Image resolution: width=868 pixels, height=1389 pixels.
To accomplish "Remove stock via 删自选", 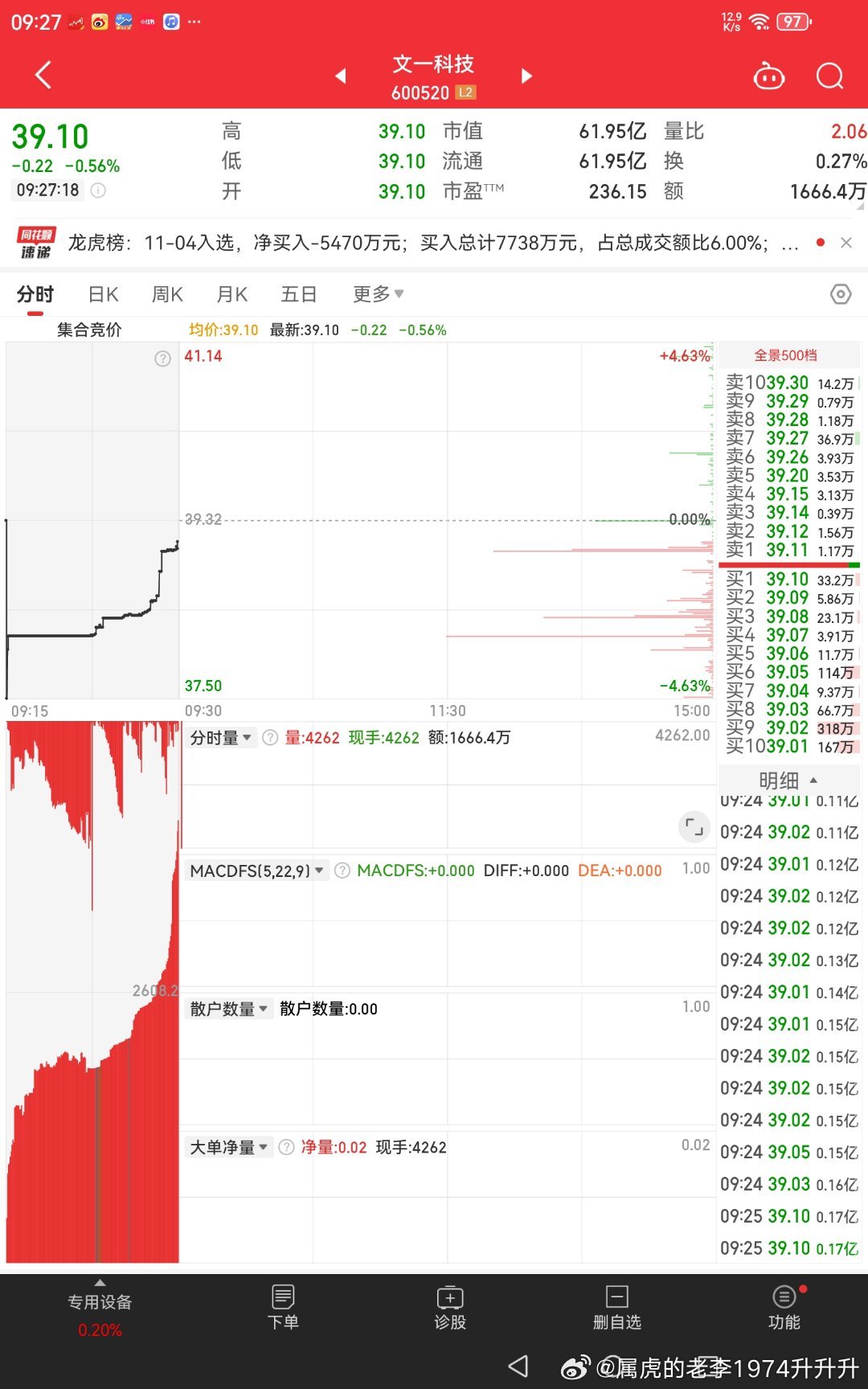I will coord(616,1307).
